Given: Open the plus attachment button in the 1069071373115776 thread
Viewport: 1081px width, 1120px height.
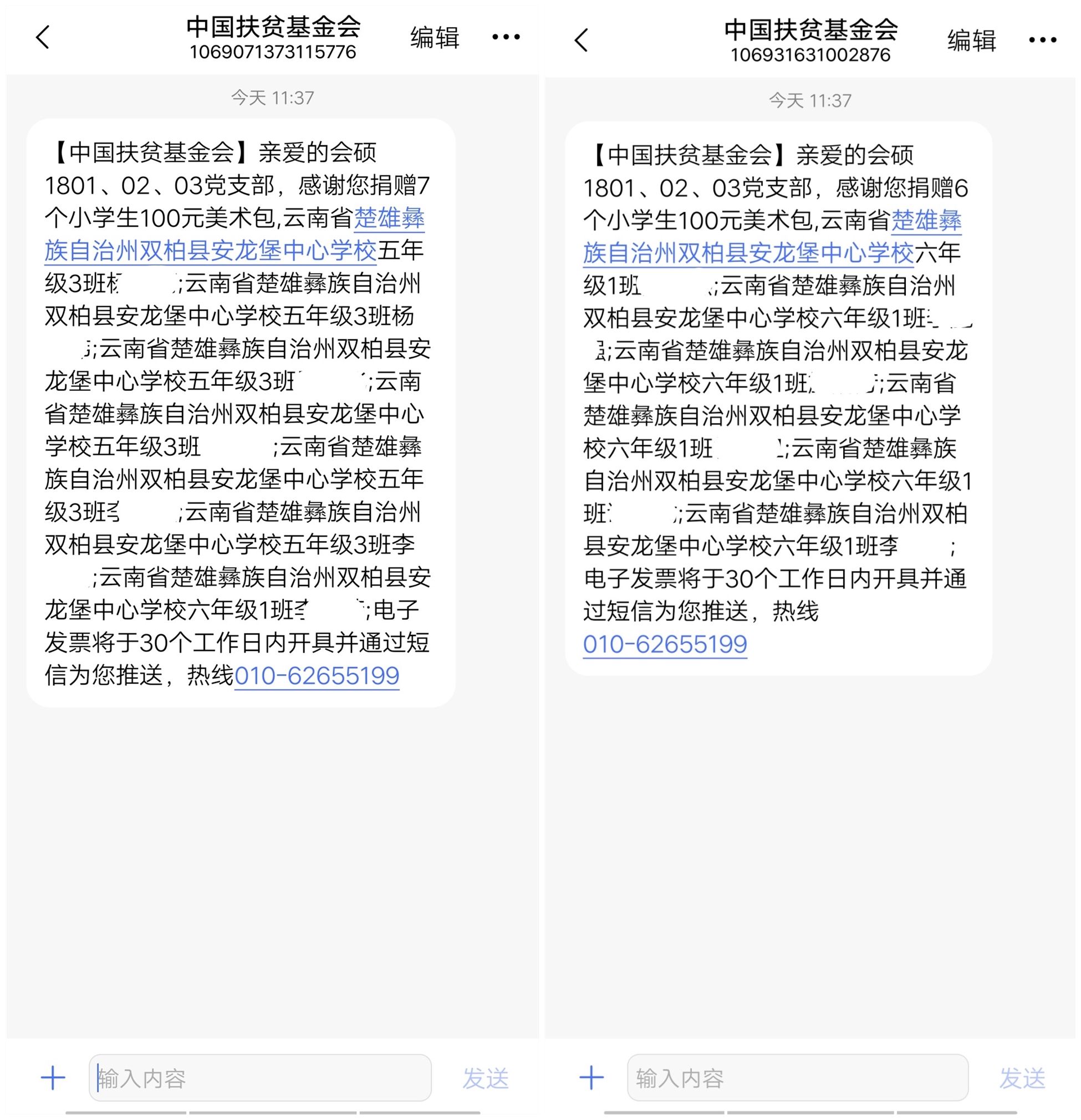Looking at the screenshot, I should tap(53, 1078).
